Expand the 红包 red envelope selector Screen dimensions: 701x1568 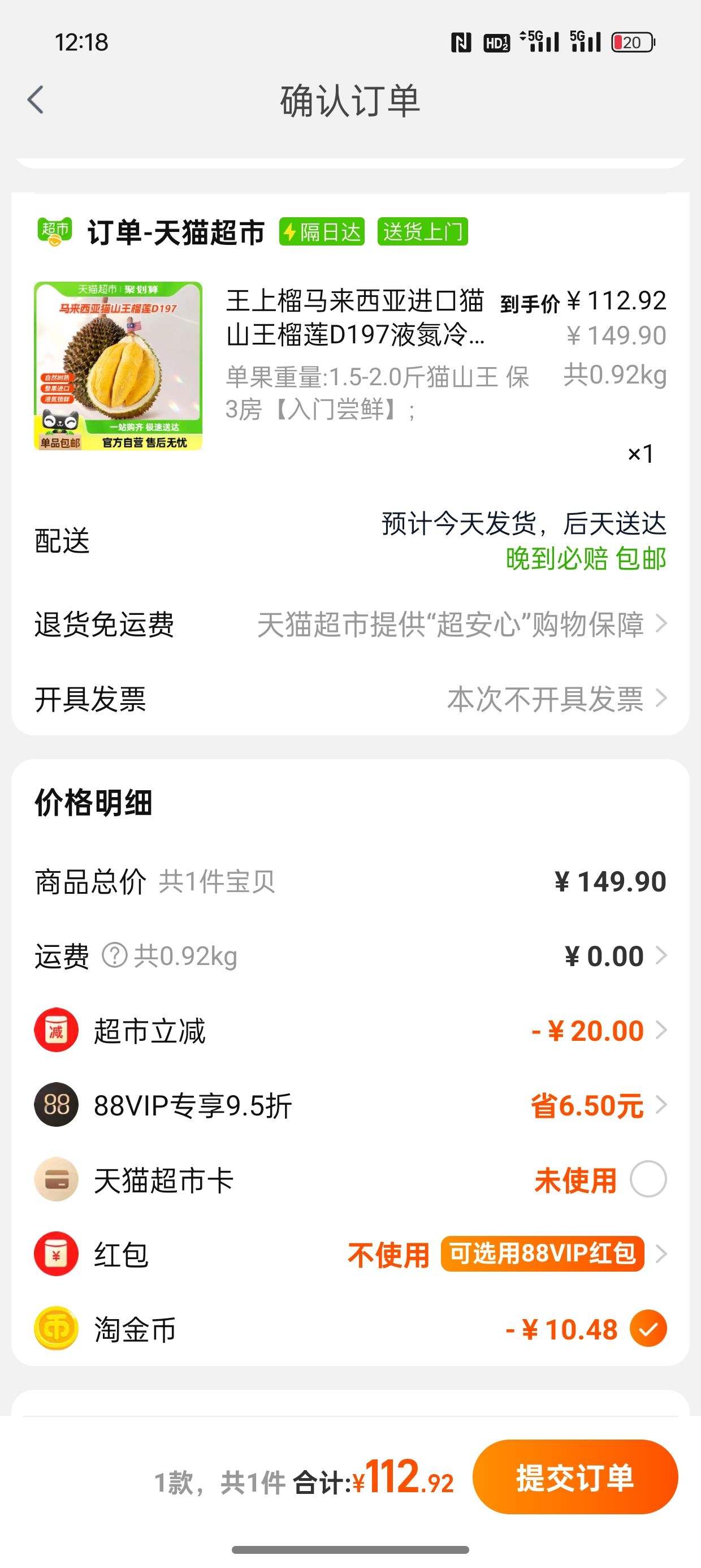663,1254
